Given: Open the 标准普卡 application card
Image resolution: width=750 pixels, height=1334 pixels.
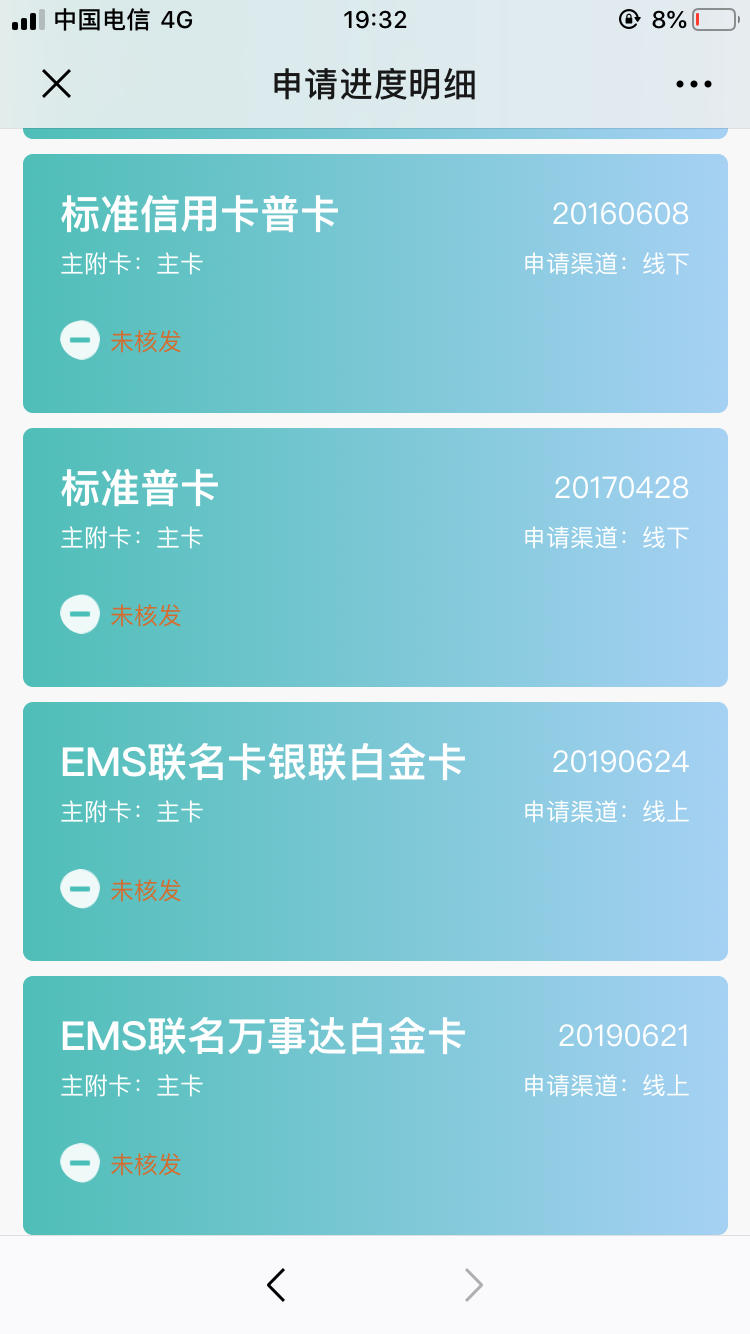Looking at the screenshot, I should 375,557.
